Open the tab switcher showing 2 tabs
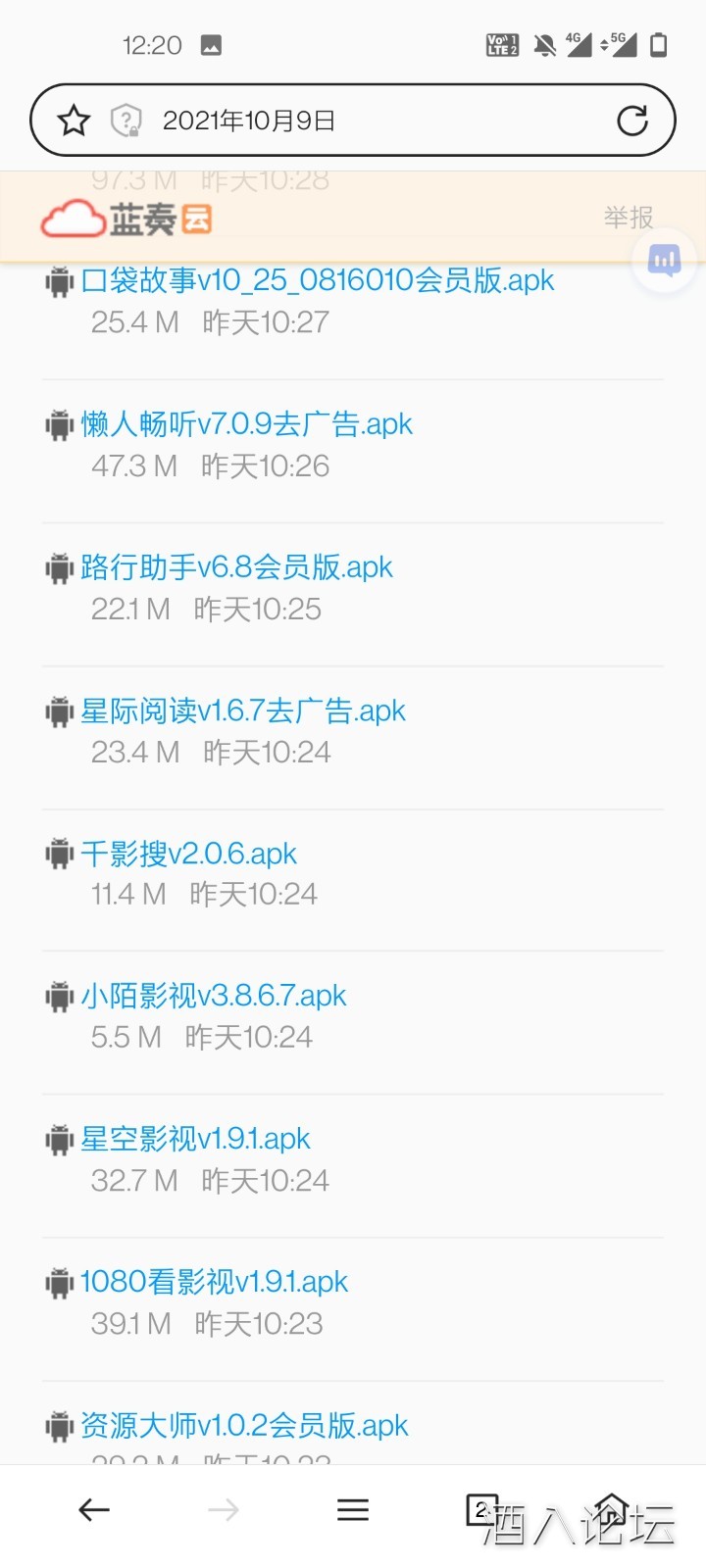The image size is (706, 1568). 482,1509
